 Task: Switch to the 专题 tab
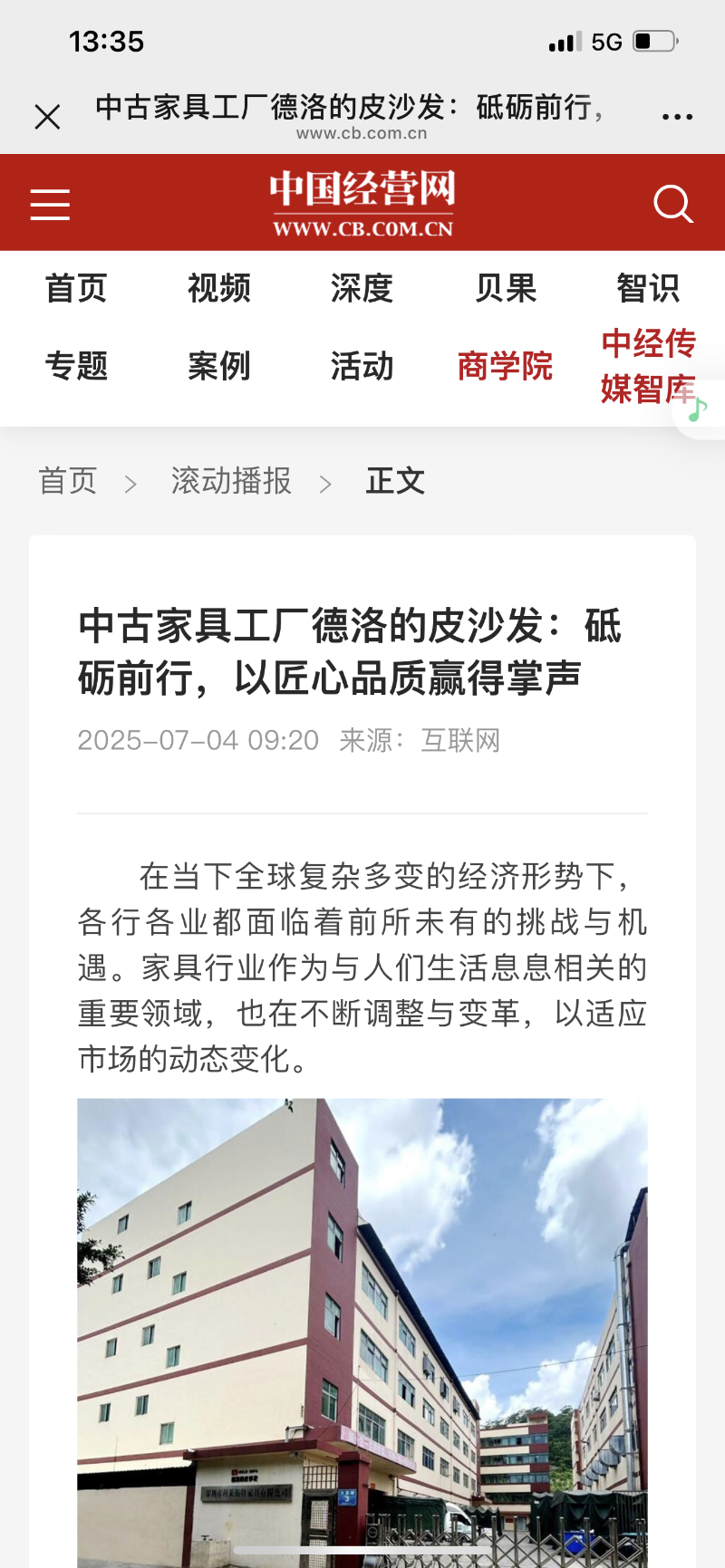76,367
